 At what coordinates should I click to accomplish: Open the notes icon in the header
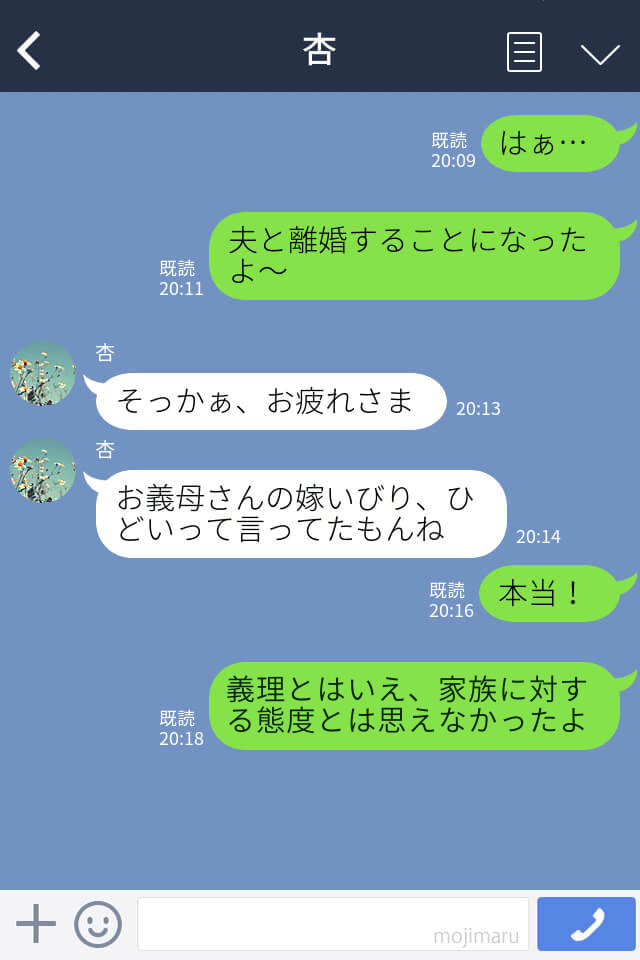coord(524,52)
